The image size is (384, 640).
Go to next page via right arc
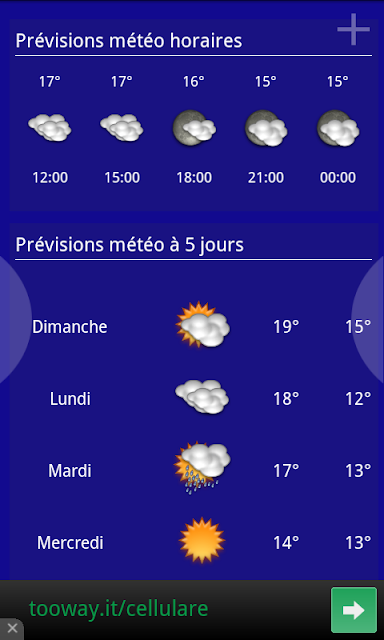pyautogui.click(x=368, y=320)
